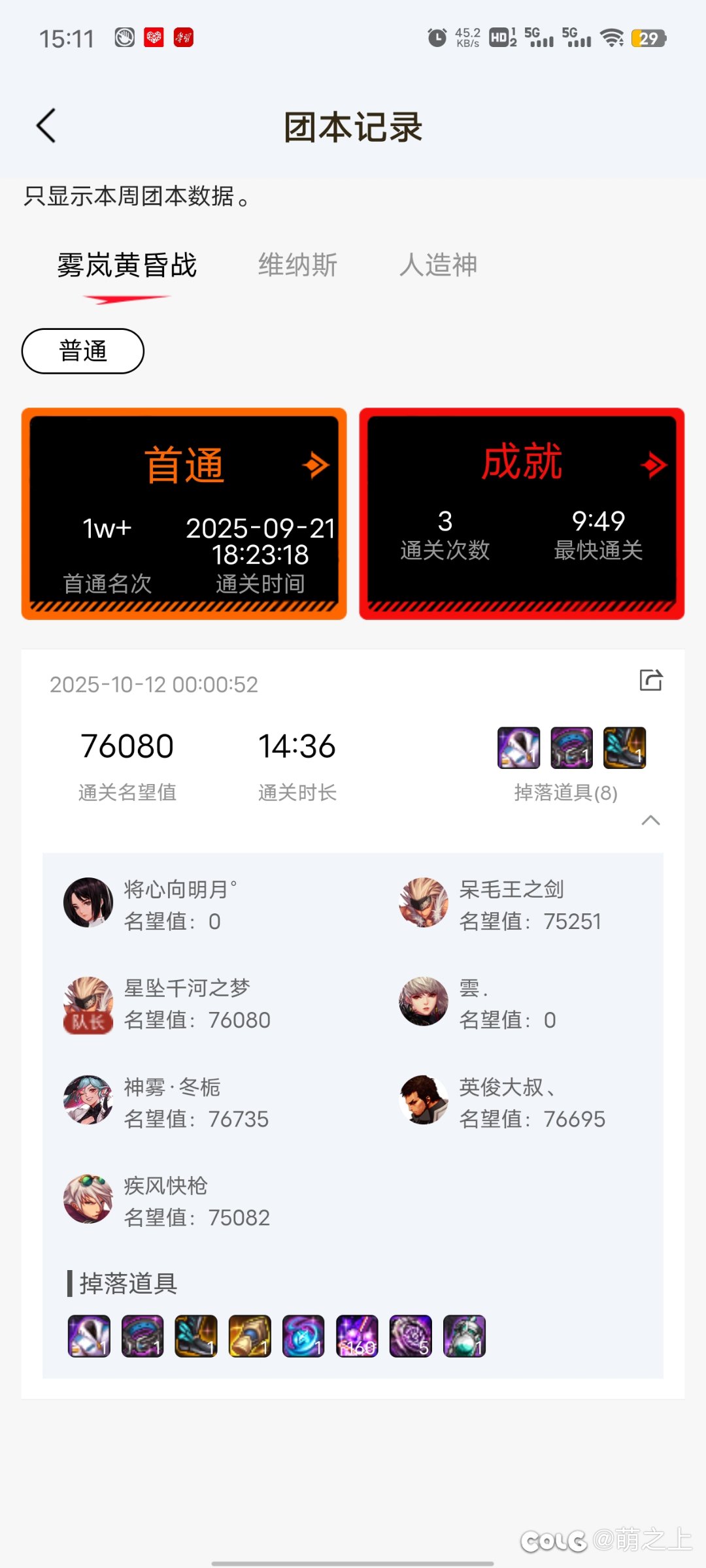Tap the 普通 difficulty chip
The width and height of the screenshot is (706, 1568).
83,351
